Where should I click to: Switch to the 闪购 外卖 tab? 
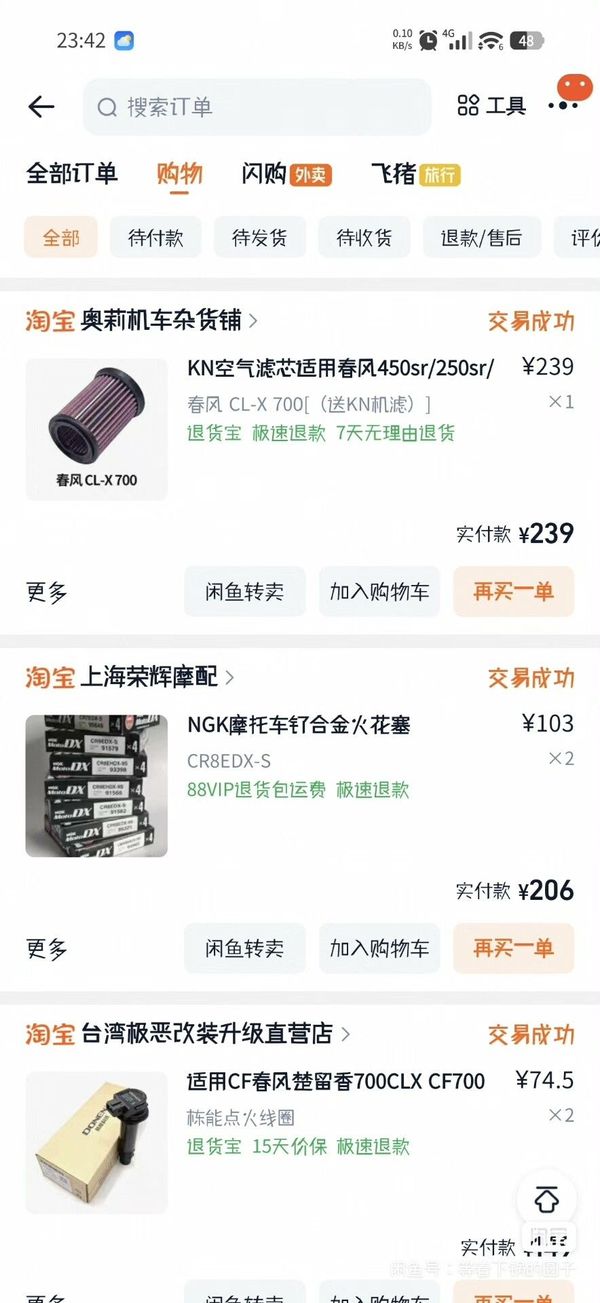(286, 174)
